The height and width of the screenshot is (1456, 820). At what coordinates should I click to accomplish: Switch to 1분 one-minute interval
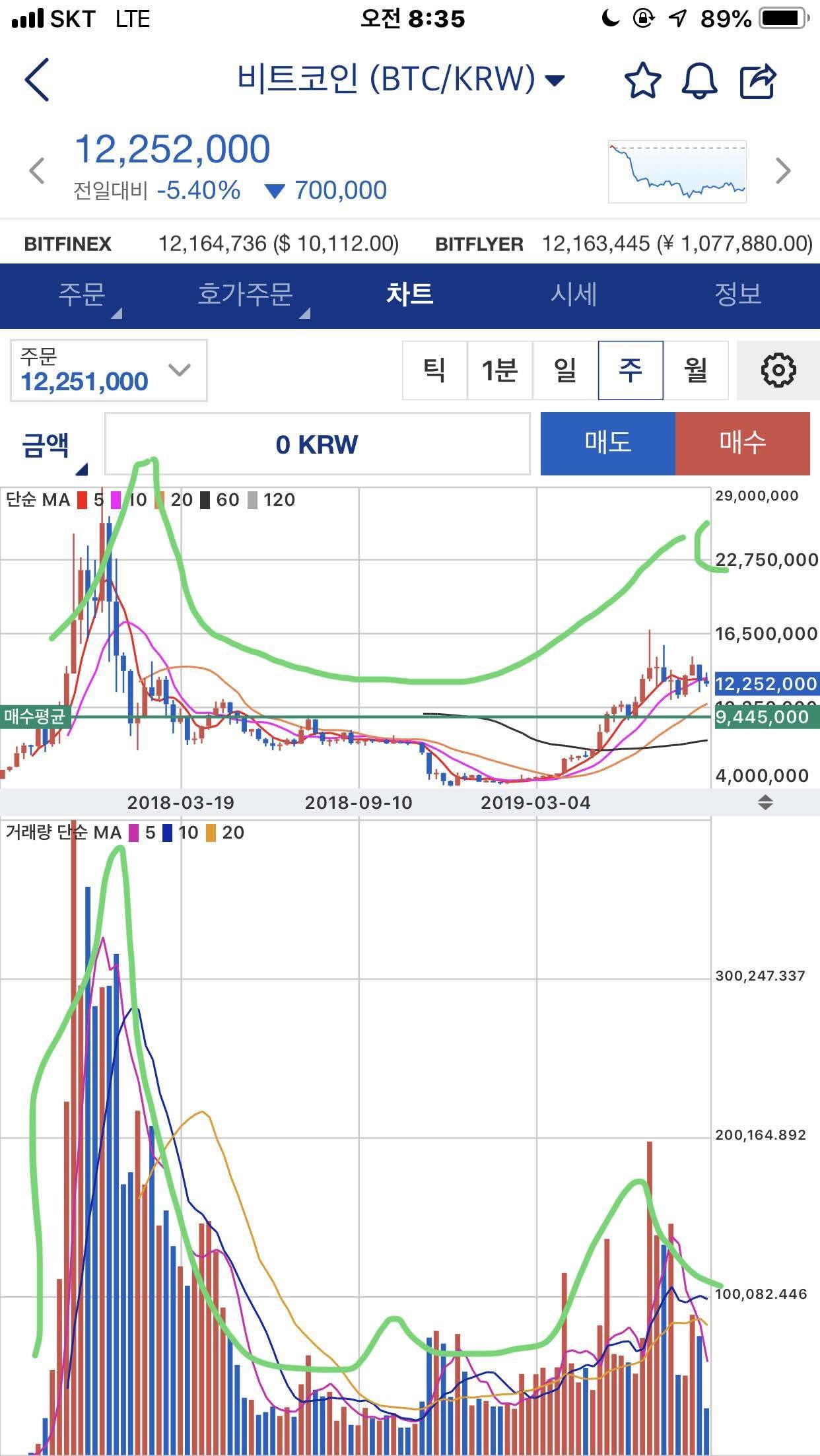point(500,370)
